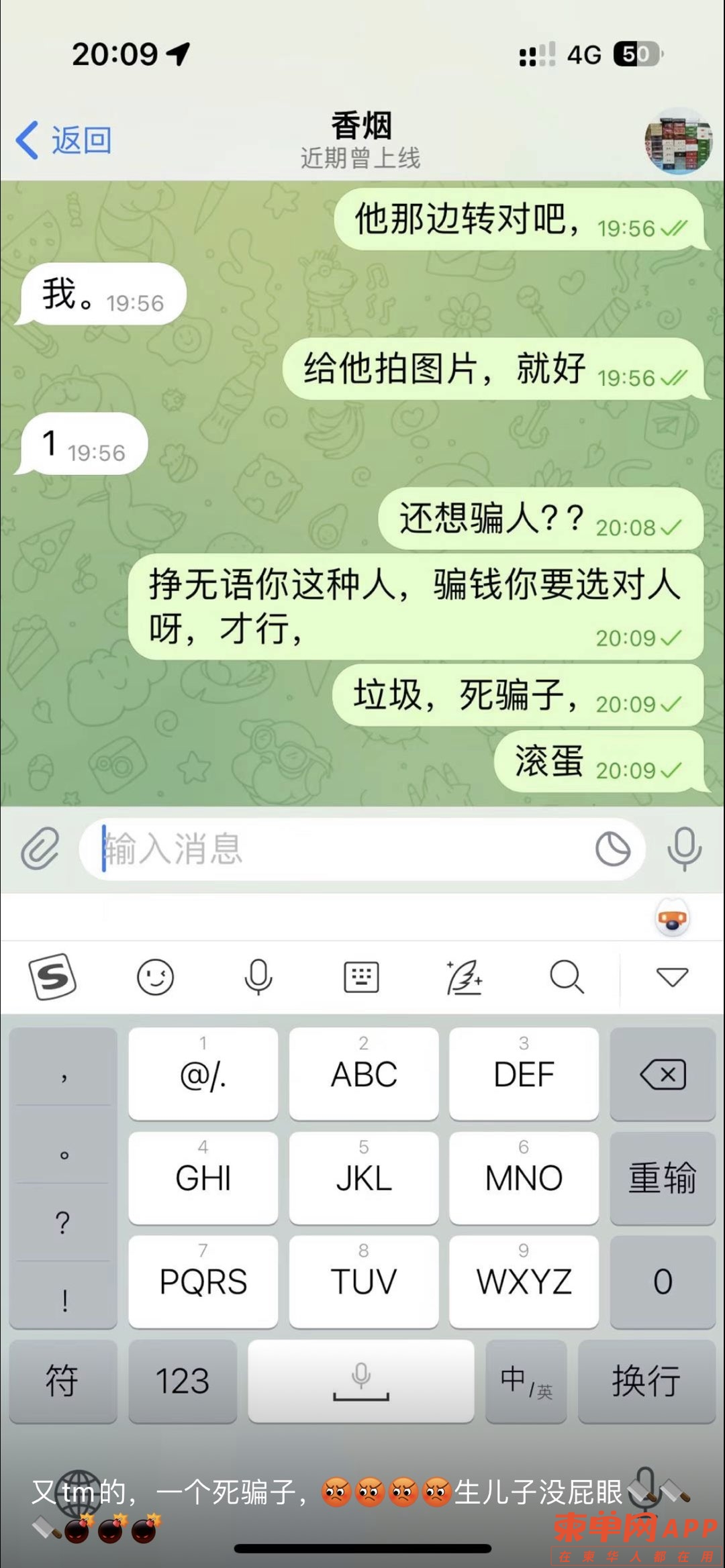
Task: Open the 香烟 contact profile picture
Action: (x=678, y=141)
